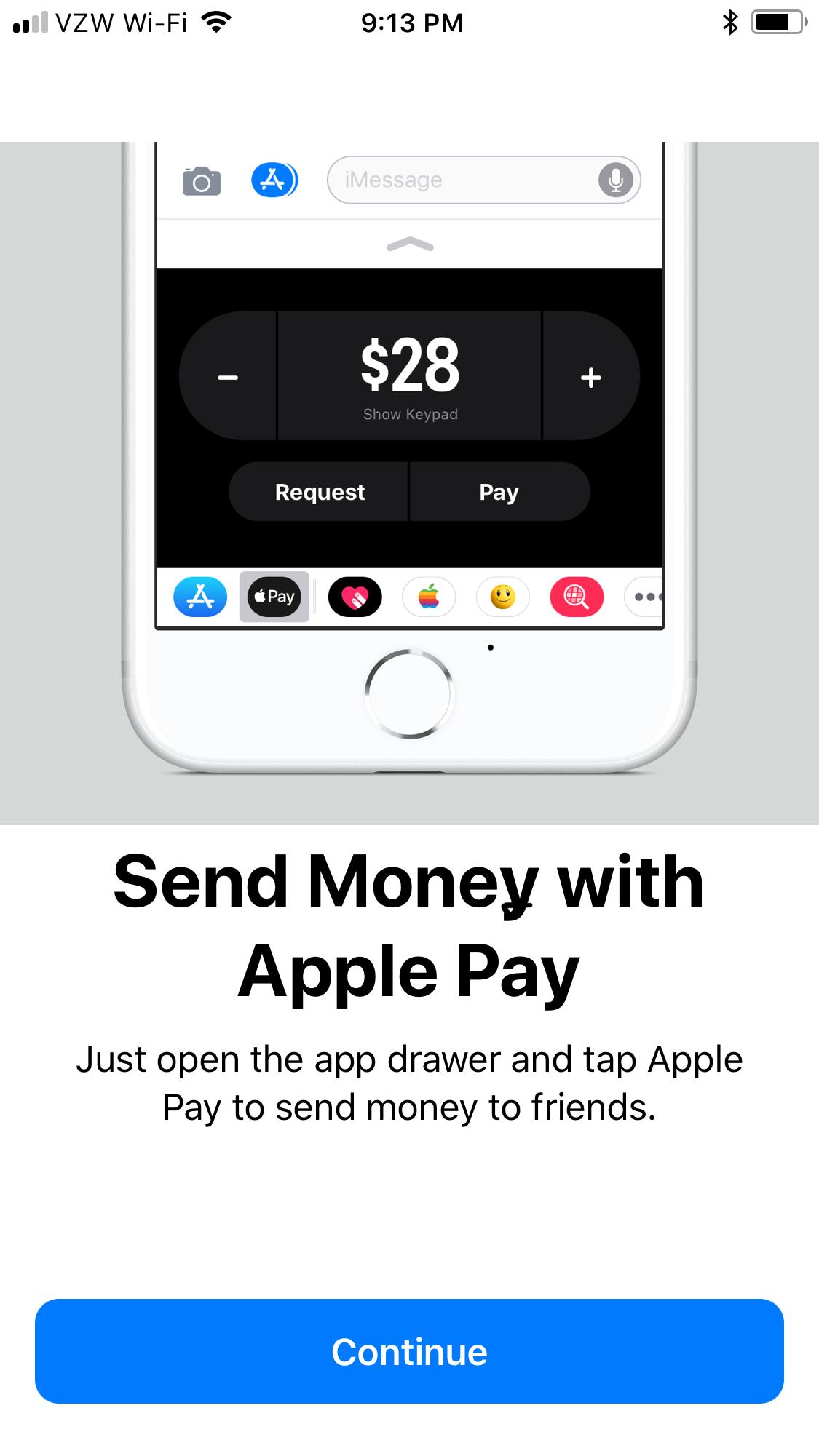The width and height of the screenshot is (819, 1456).
Task: Tap the Continue button
Action: pos(409,1352)
